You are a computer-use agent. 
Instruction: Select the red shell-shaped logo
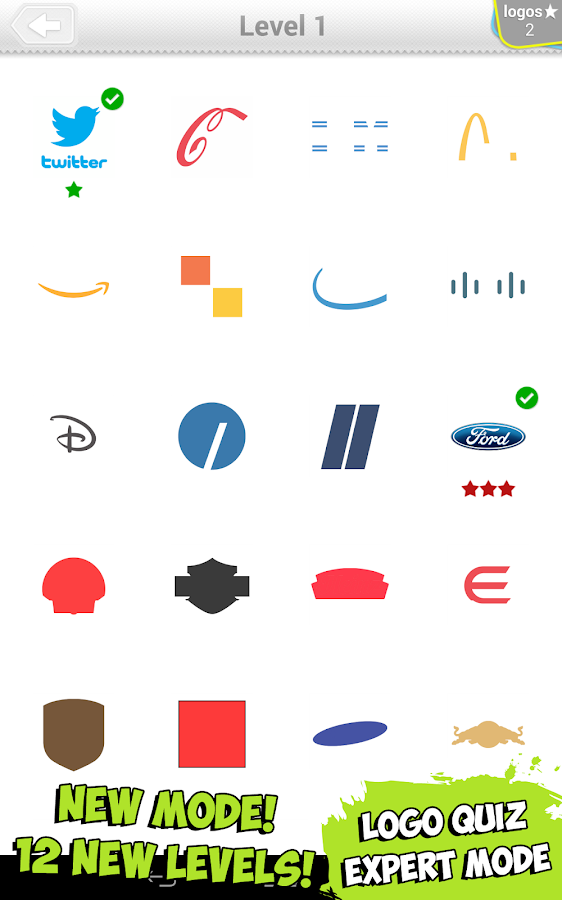pos(73,585)
